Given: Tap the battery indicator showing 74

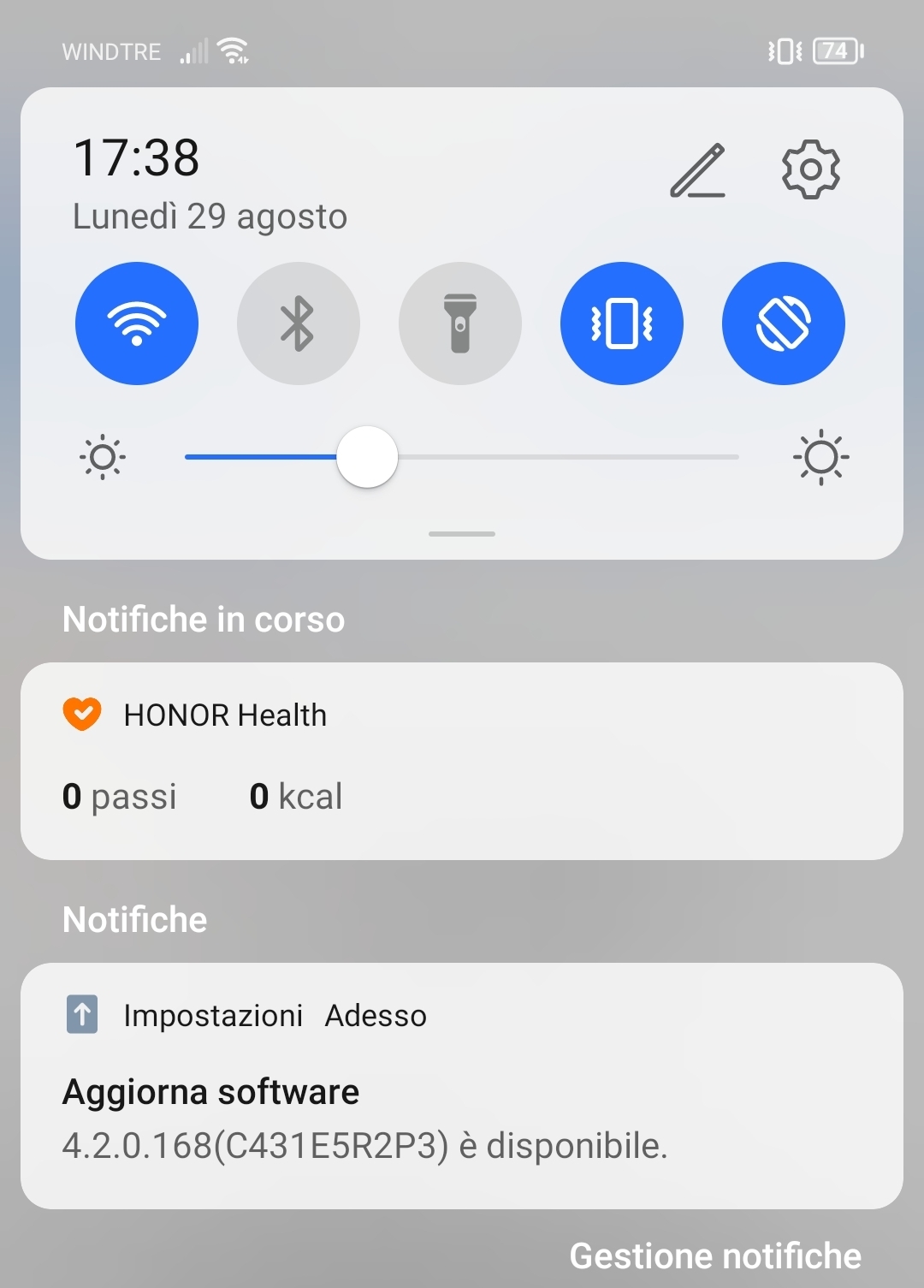Looking at the screenshot, I should coord(836,51).
